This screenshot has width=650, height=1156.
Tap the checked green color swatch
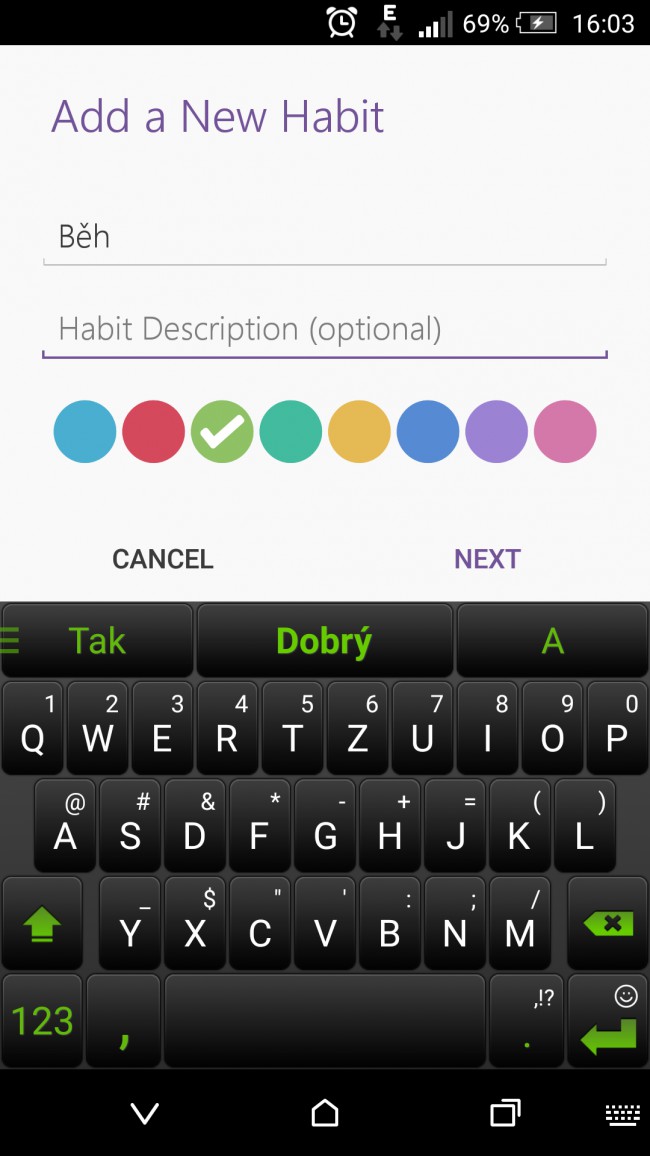(x=222, y=431)
